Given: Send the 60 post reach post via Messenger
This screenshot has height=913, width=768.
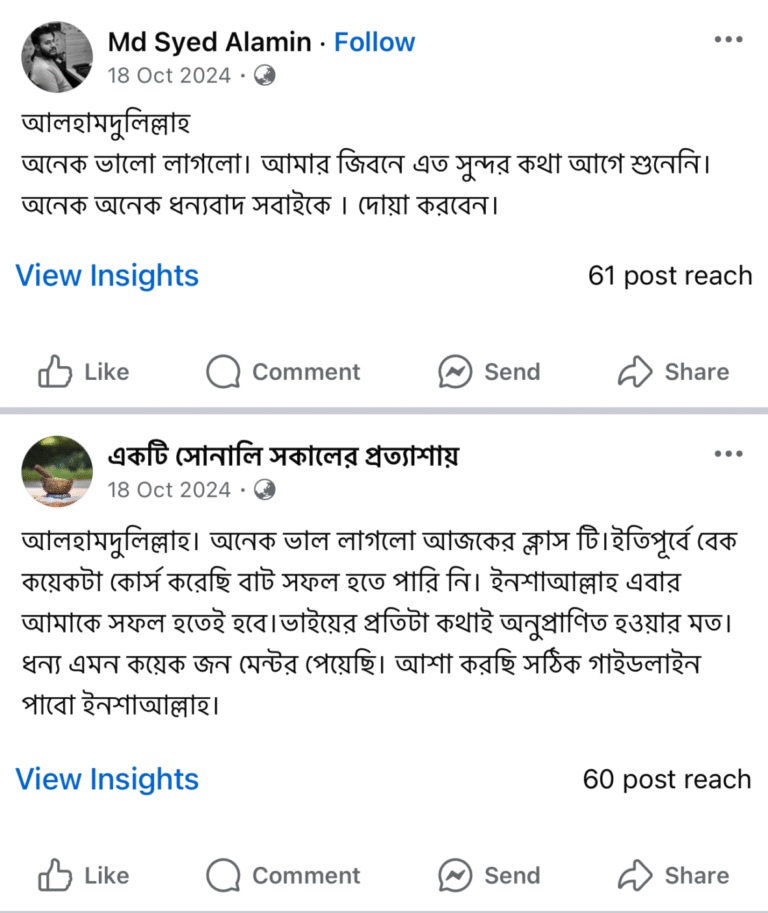Looking at the screenshot, I should pyautogui.click(x=488, y=876).
